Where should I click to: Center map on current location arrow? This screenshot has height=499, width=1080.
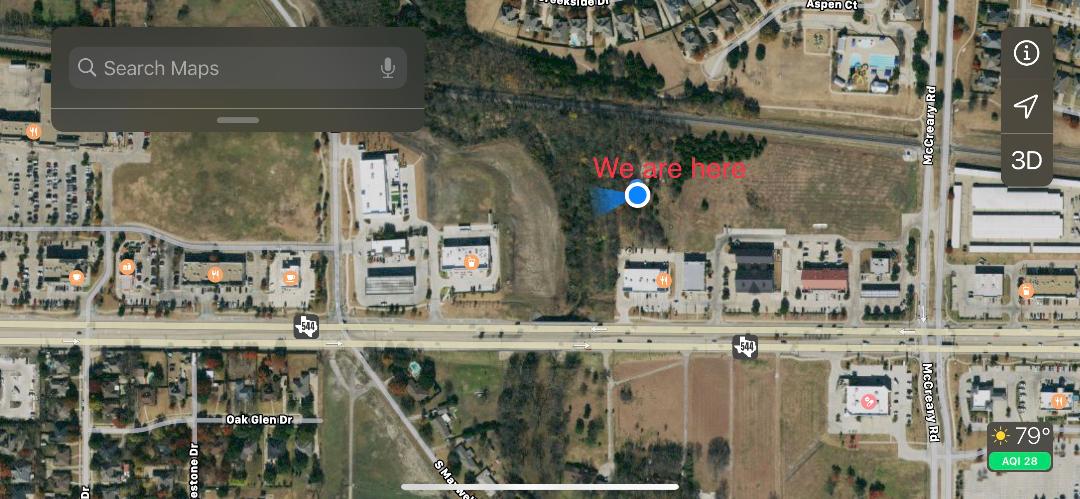pyautogui.click(x=1026, y=107)
